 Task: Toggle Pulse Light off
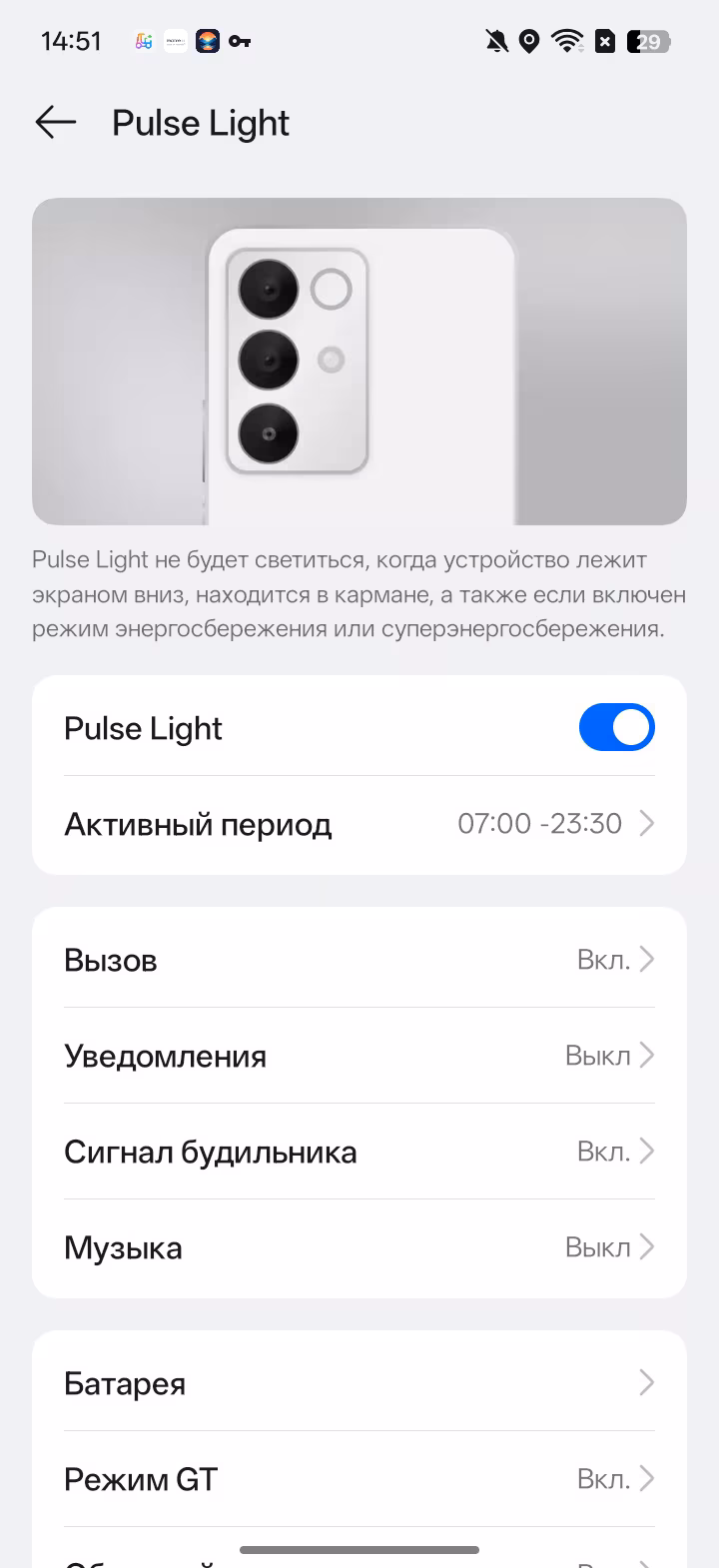pyautogui.click(x=616, y=727)
